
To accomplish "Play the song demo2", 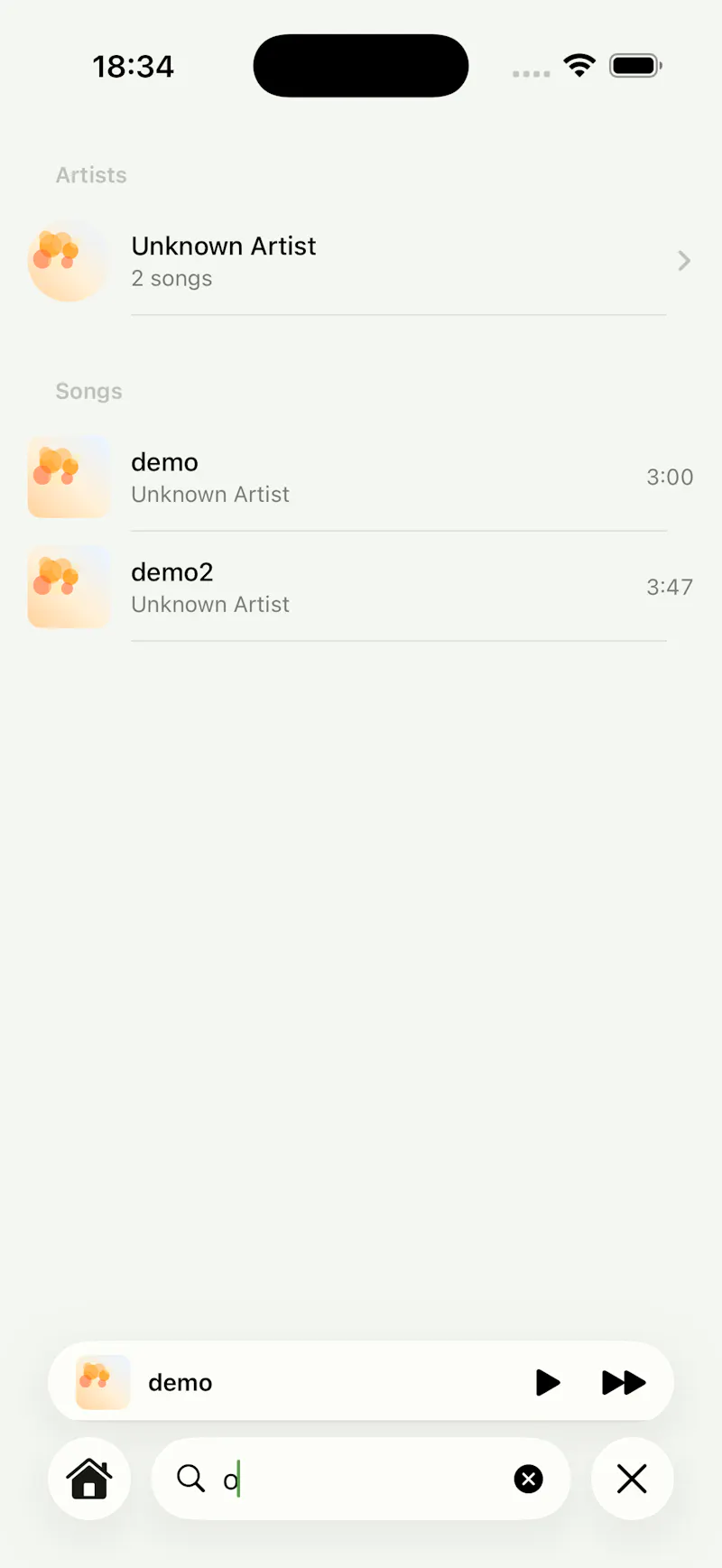I will 361,588.
